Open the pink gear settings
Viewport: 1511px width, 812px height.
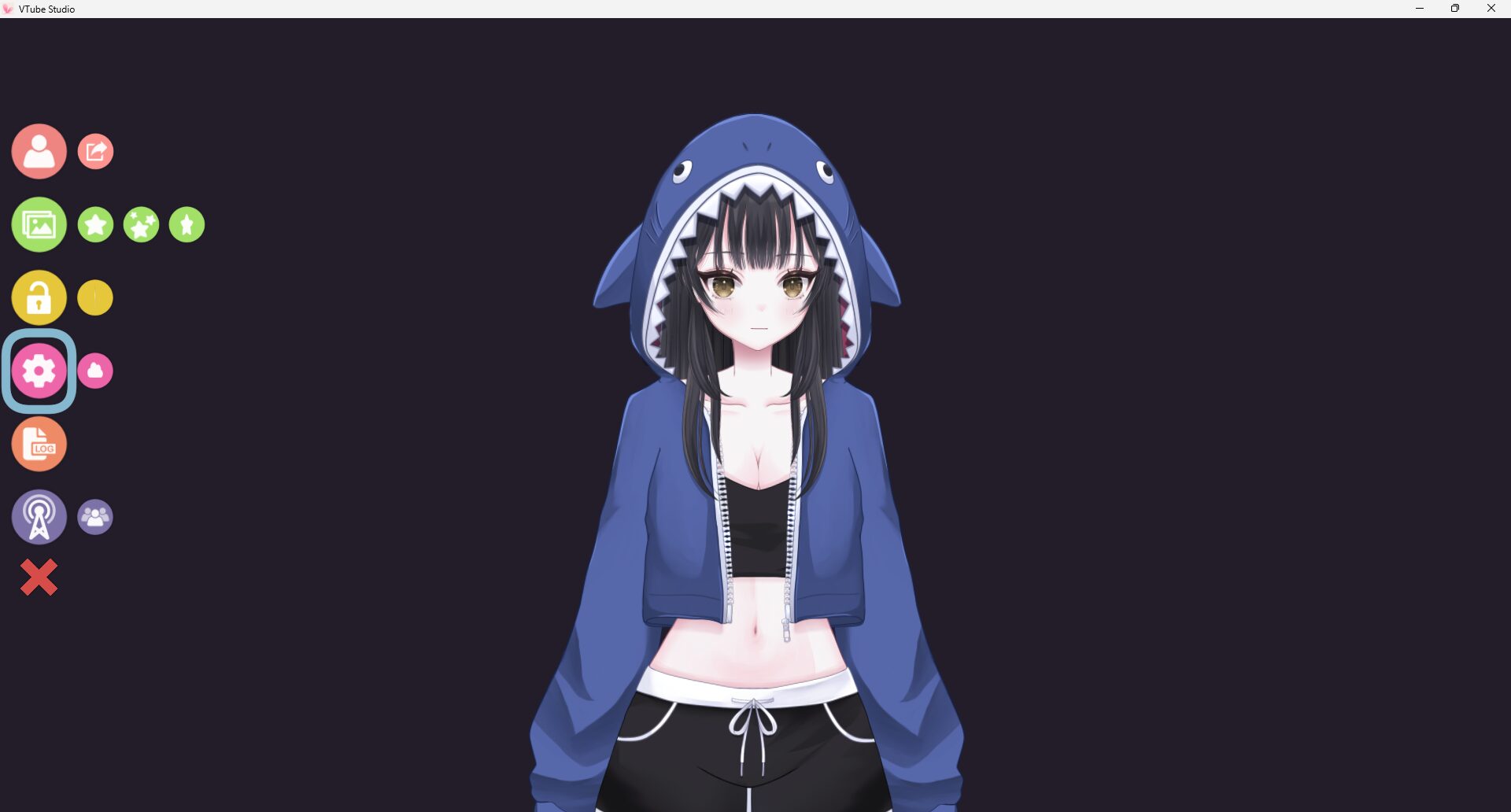coord(39,371)
